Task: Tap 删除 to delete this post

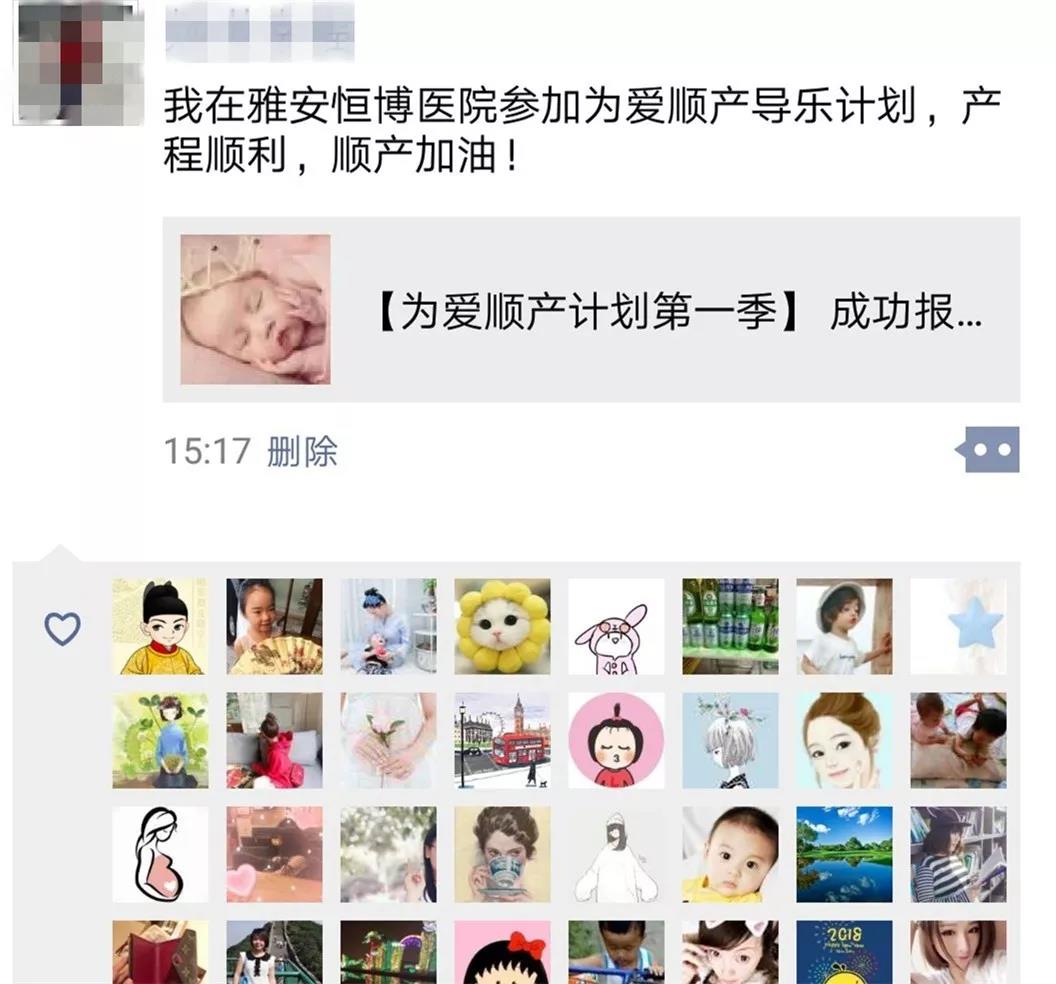Action: [302, 451]
